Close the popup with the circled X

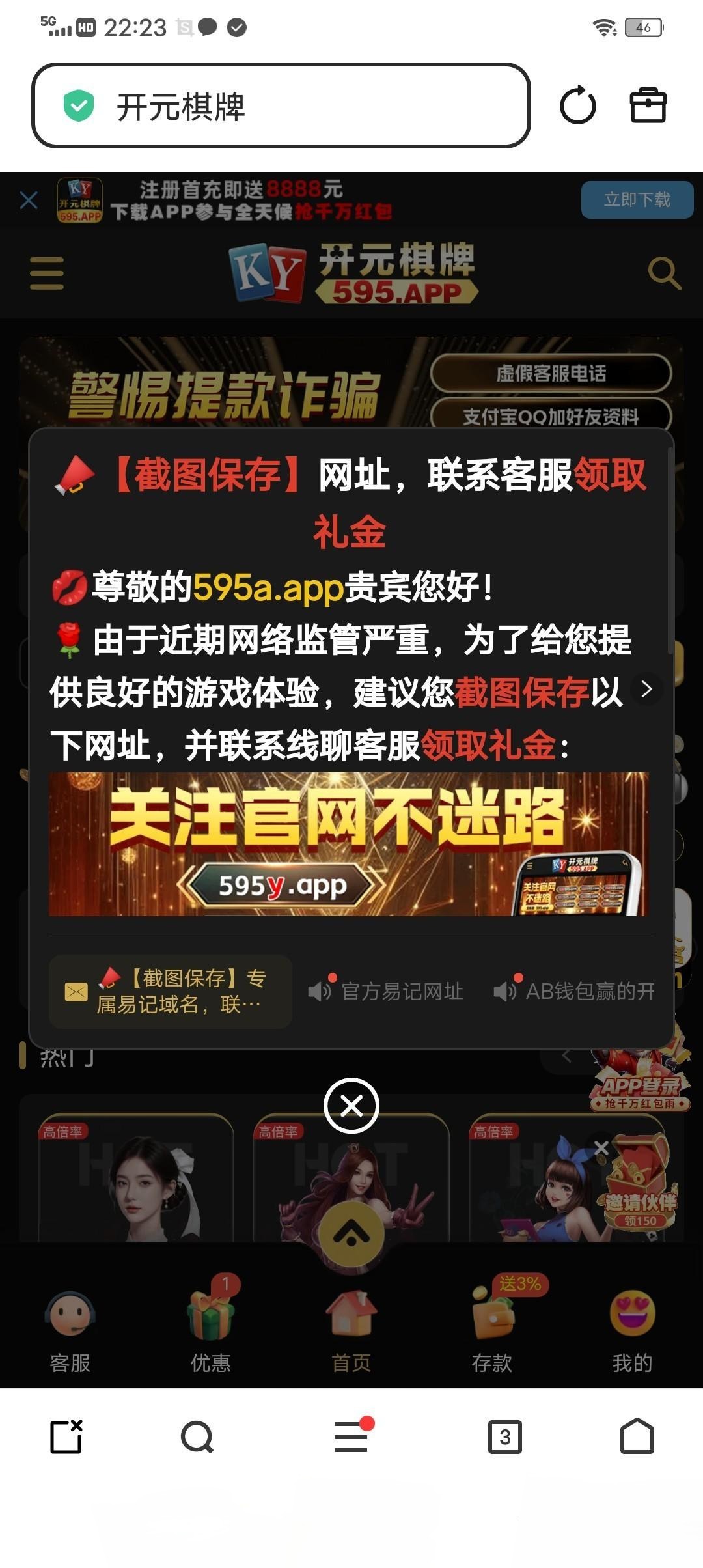tap(351, 1106)
